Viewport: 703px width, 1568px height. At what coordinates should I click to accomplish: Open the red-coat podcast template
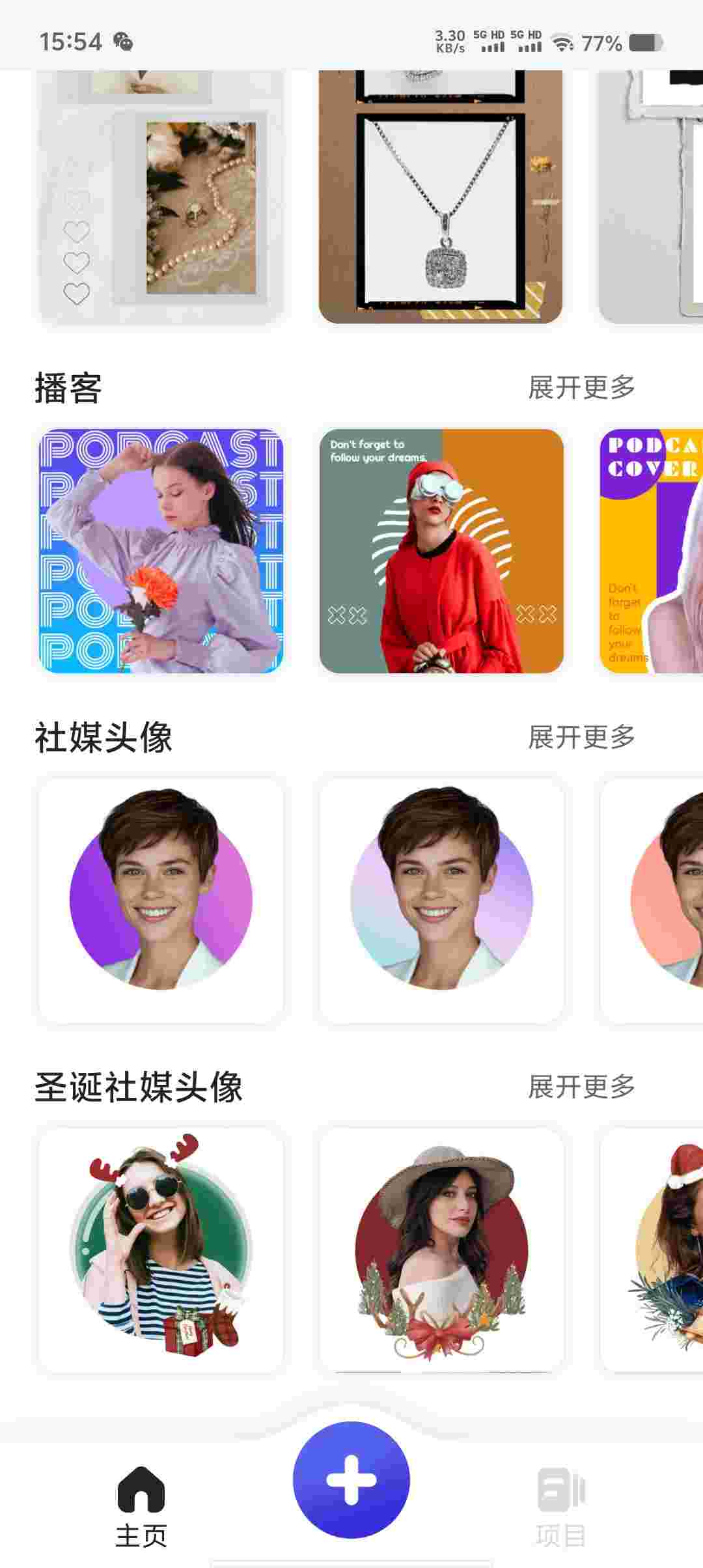coord(441,551)
